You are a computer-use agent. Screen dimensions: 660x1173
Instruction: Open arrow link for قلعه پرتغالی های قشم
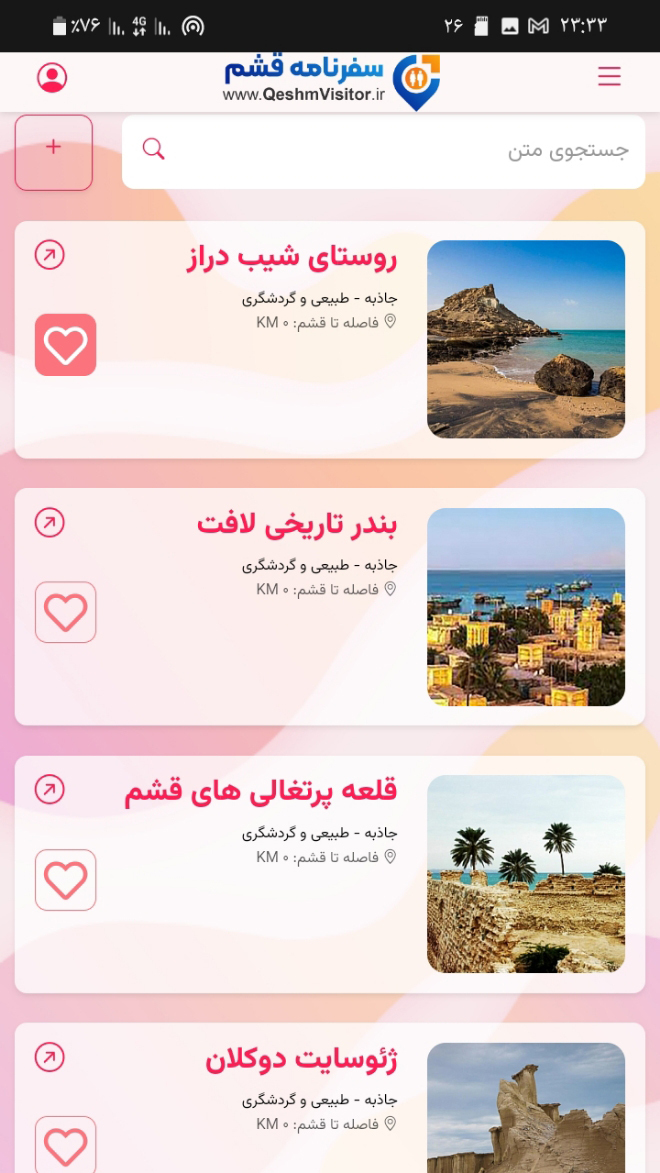pos(49,790)
